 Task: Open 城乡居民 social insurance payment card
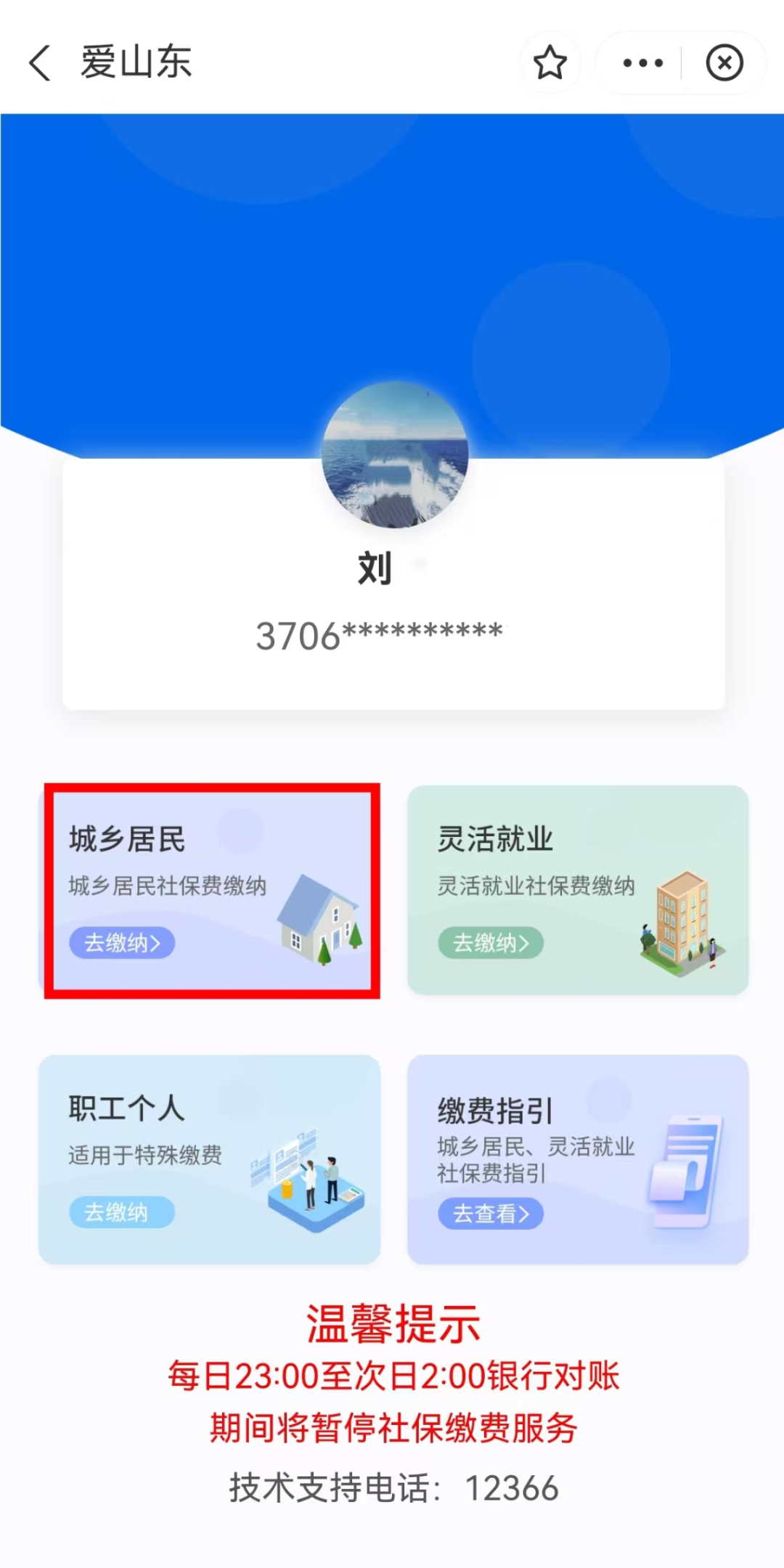click(211, 890)
